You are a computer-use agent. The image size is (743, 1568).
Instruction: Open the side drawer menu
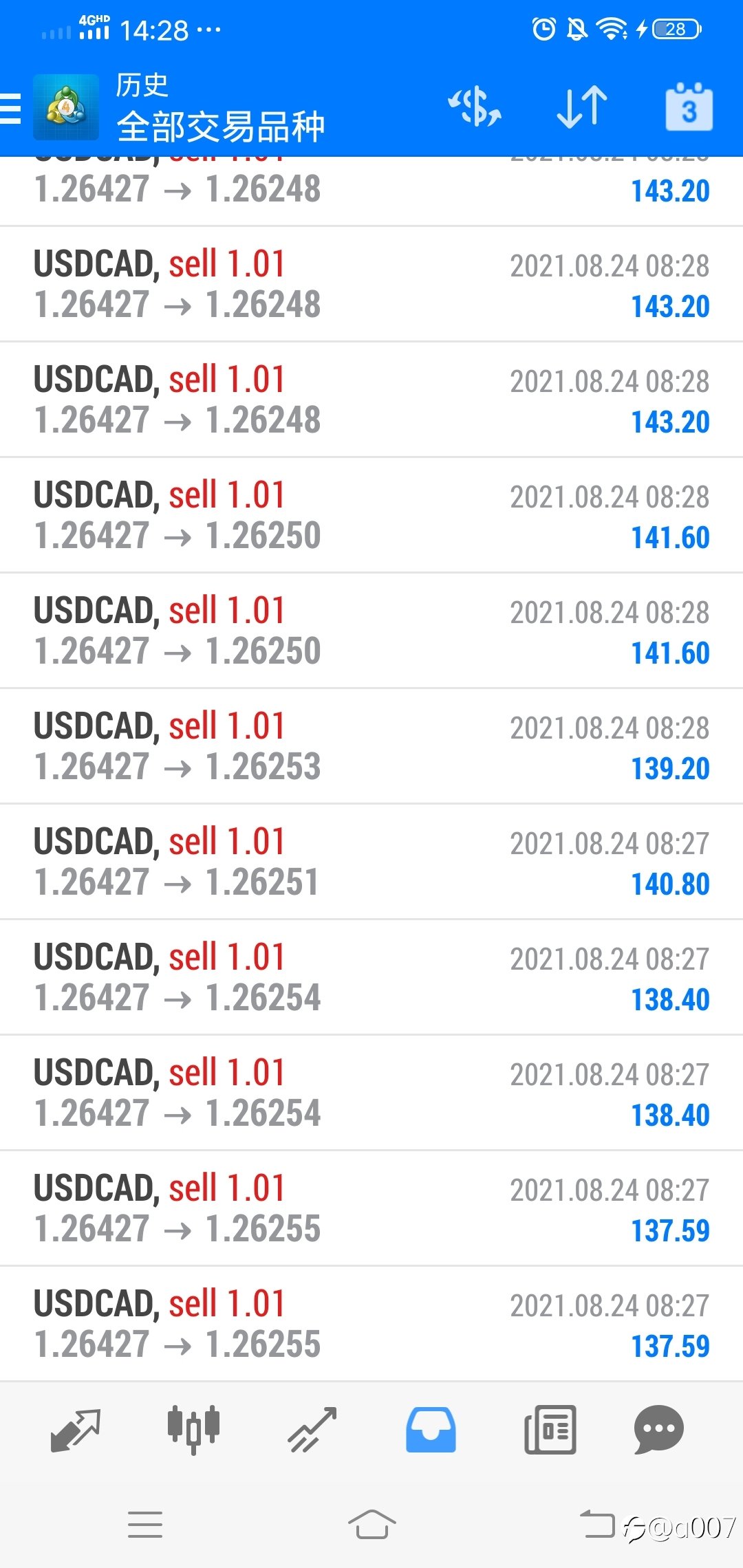10,108
